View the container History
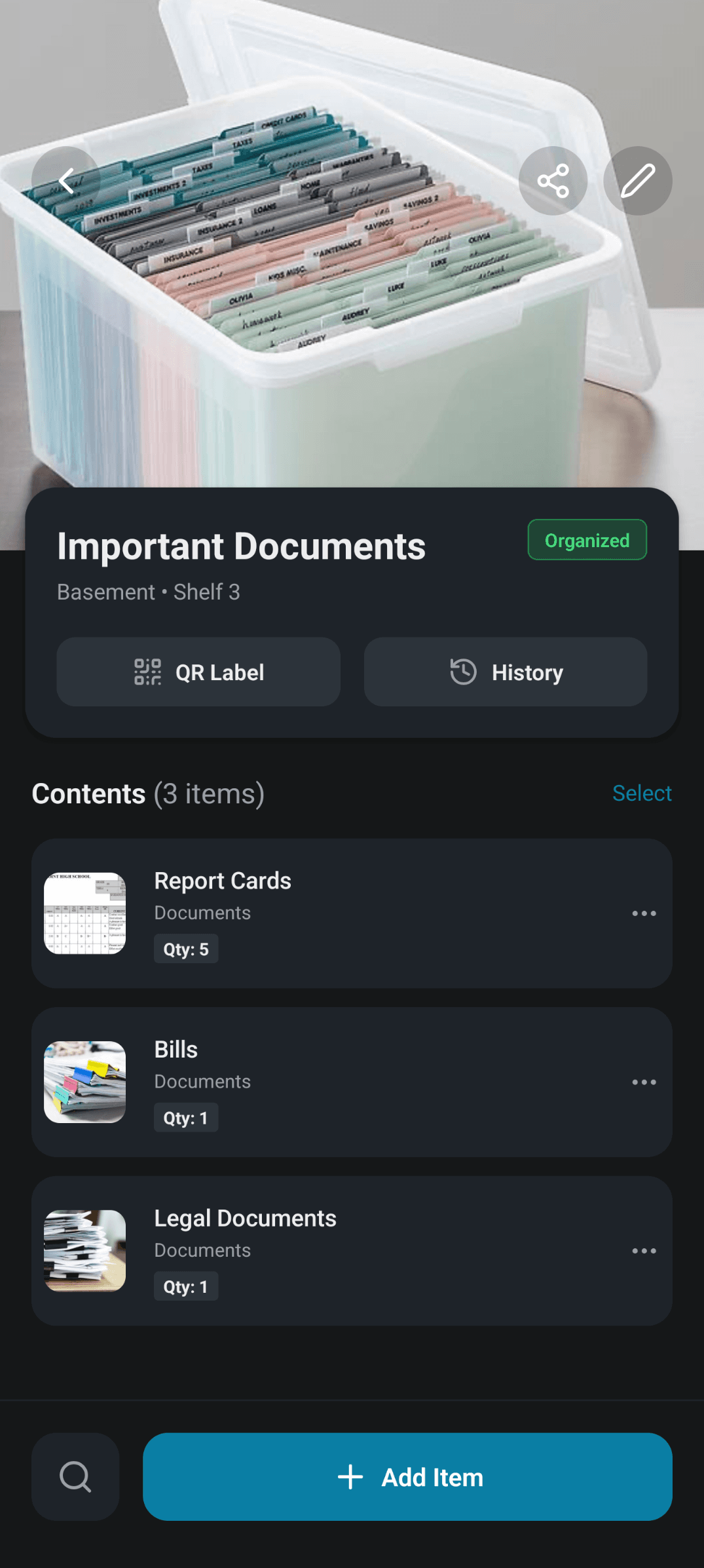Image resolution: width=704 pixels, height=1568 pixels. (505, 672)
